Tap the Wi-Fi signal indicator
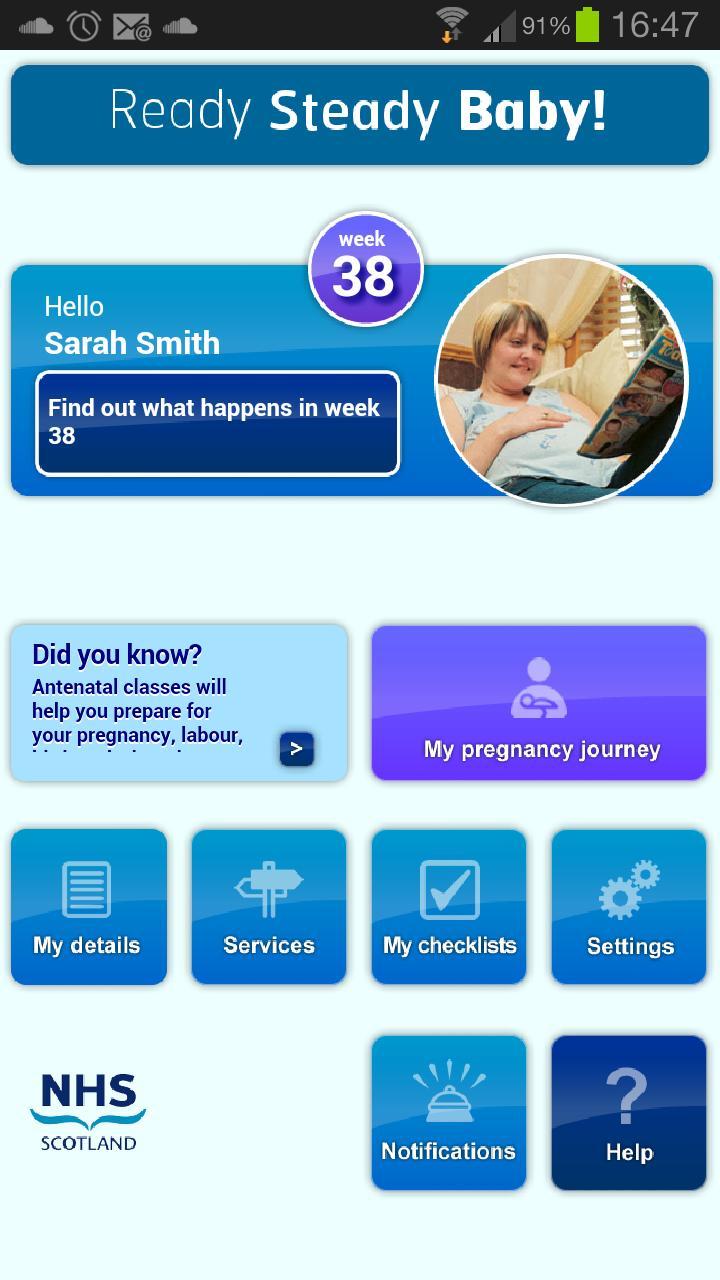Image resolution: width=720 pixels, height=1280 pixels. [x=452, y=18]
